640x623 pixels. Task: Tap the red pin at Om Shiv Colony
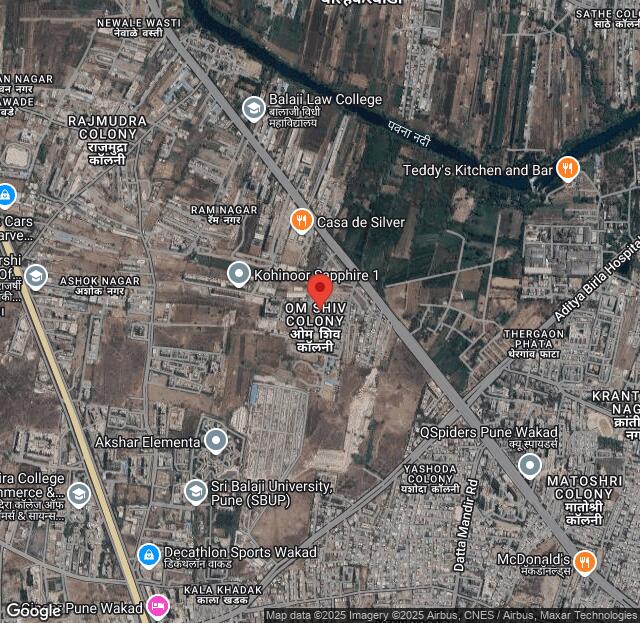319,291
